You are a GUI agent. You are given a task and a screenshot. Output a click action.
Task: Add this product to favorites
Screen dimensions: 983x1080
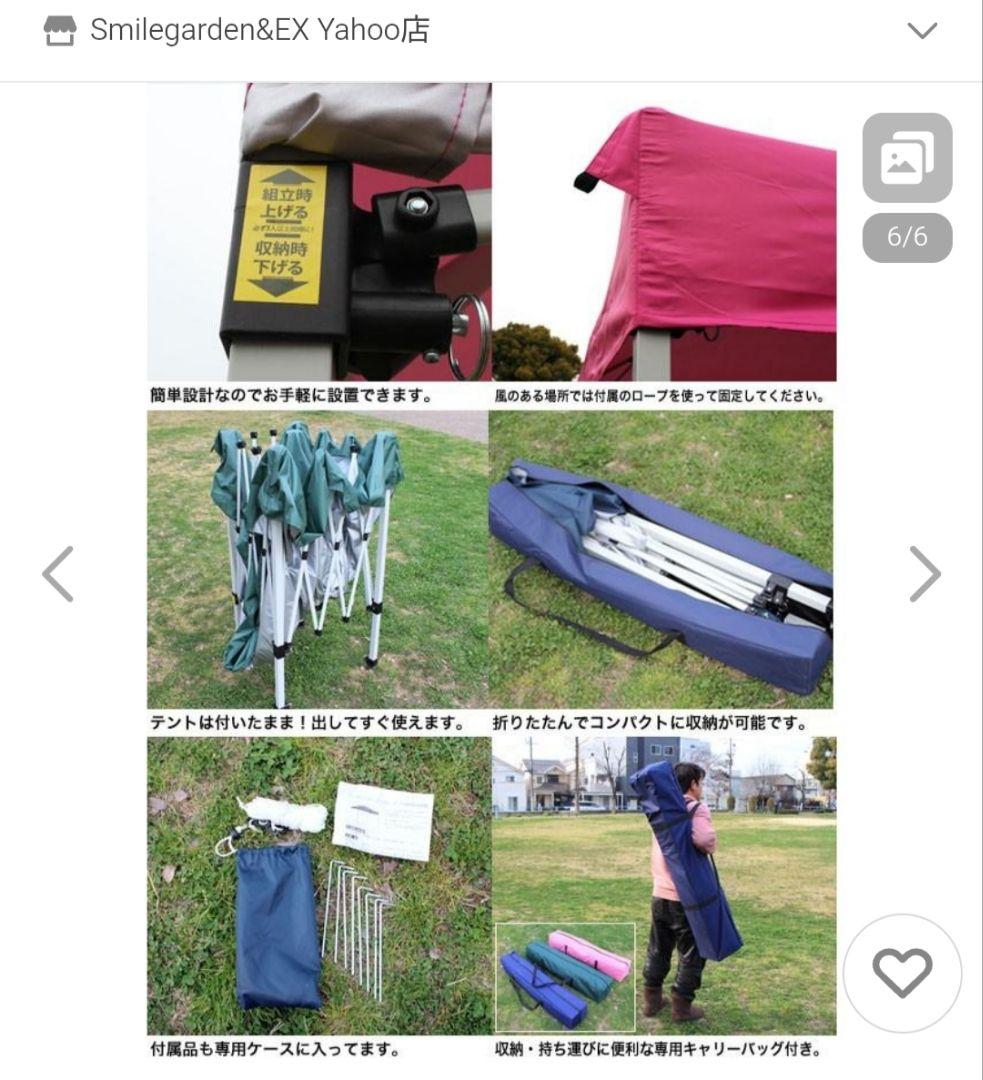click(x=902, y=972)
